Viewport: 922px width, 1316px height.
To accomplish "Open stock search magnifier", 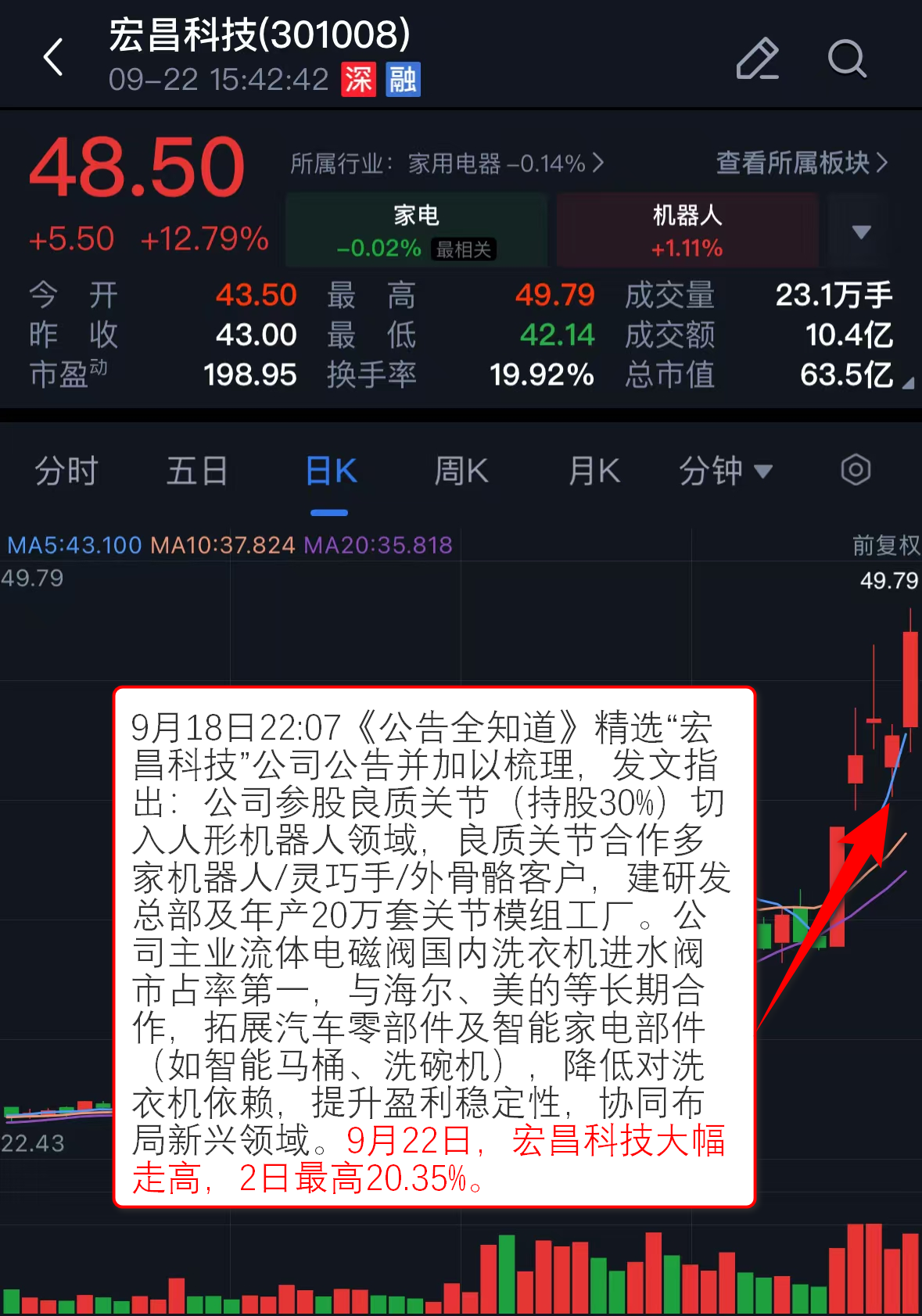I will pos(847,59).
